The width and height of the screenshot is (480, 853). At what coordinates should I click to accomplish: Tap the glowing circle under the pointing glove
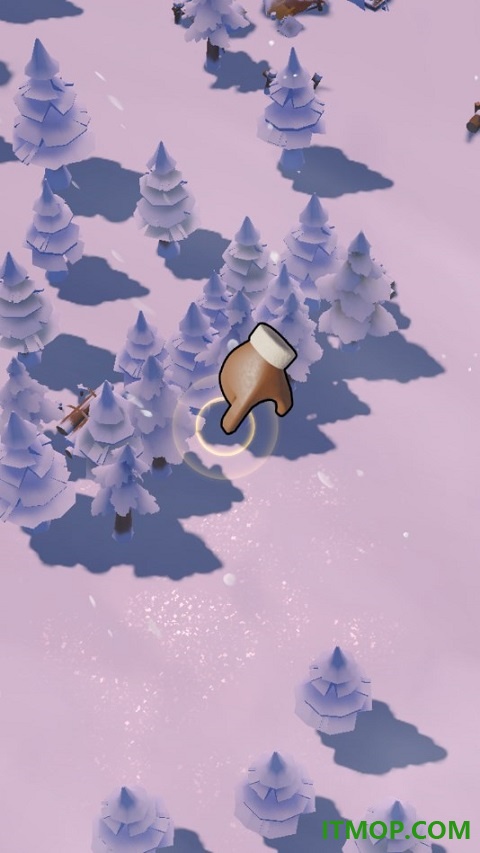coord(225,427)
